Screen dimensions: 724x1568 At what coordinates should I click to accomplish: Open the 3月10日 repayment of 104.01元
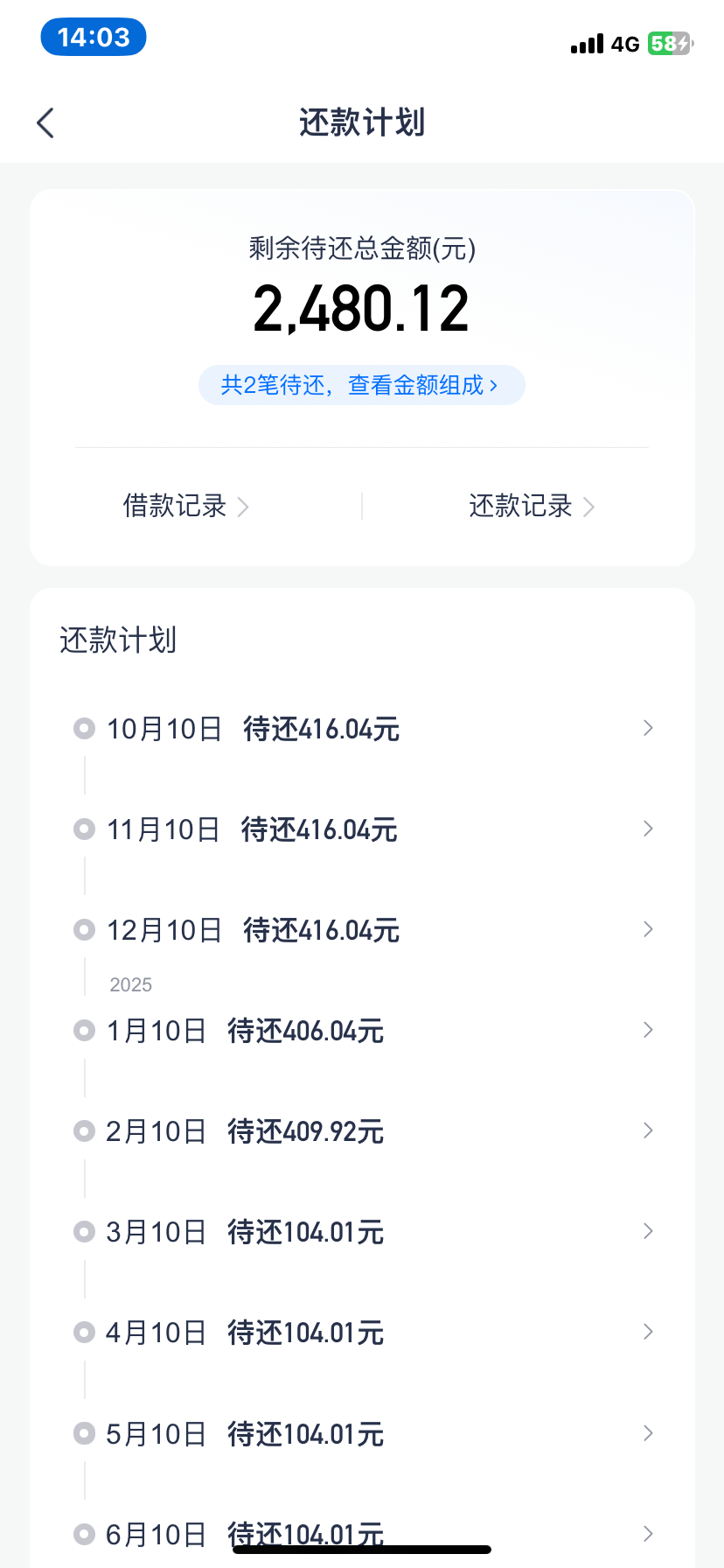pos(362,1232)
